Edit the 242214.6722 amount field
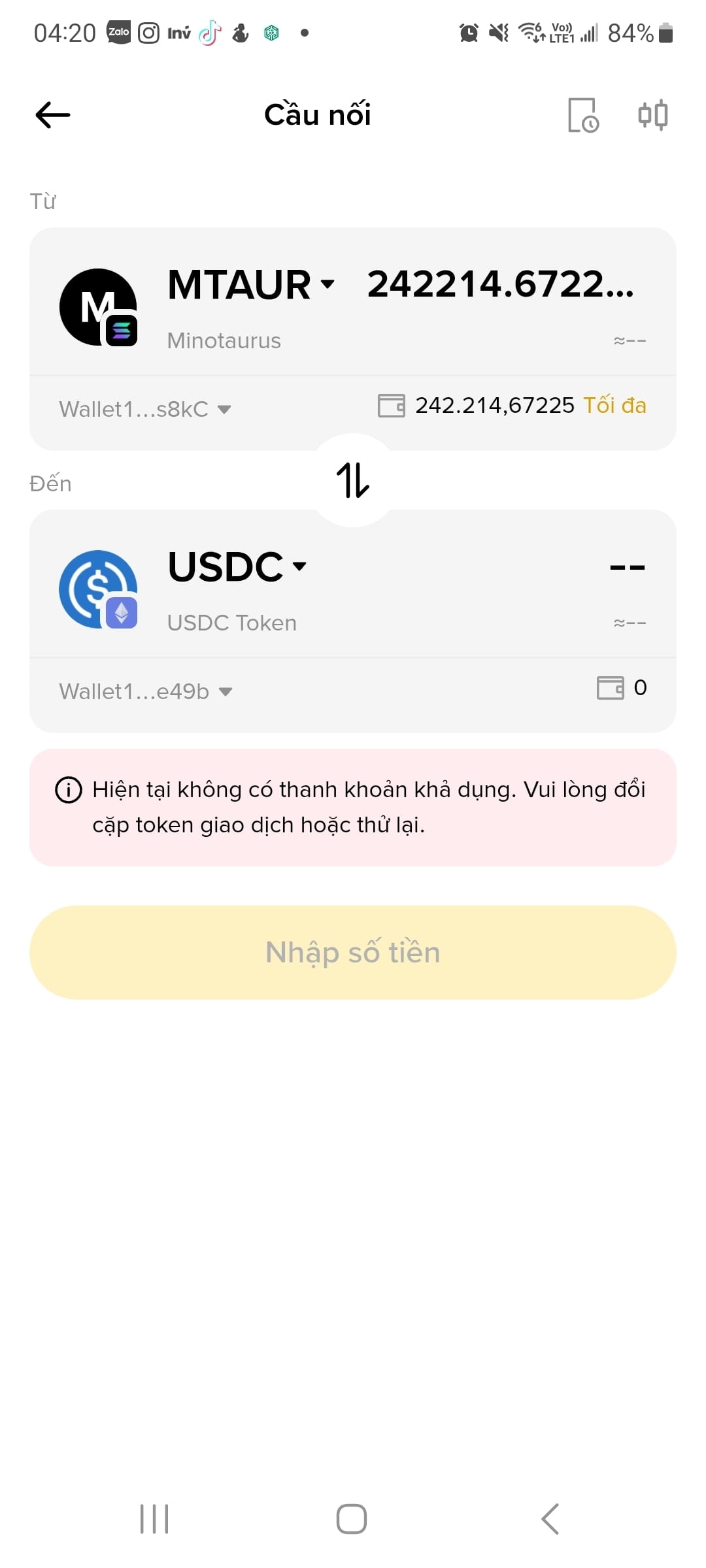The width and height of the screenshot is (706, 1568). [x=501, y=284]
